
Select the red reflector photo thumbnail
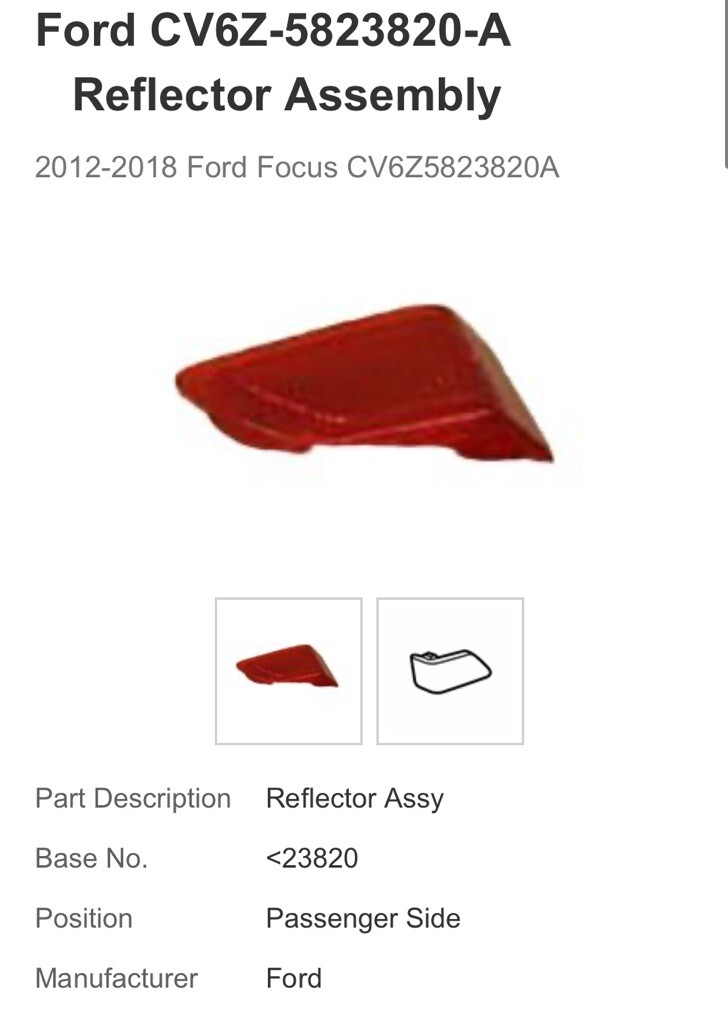point(288,671)
